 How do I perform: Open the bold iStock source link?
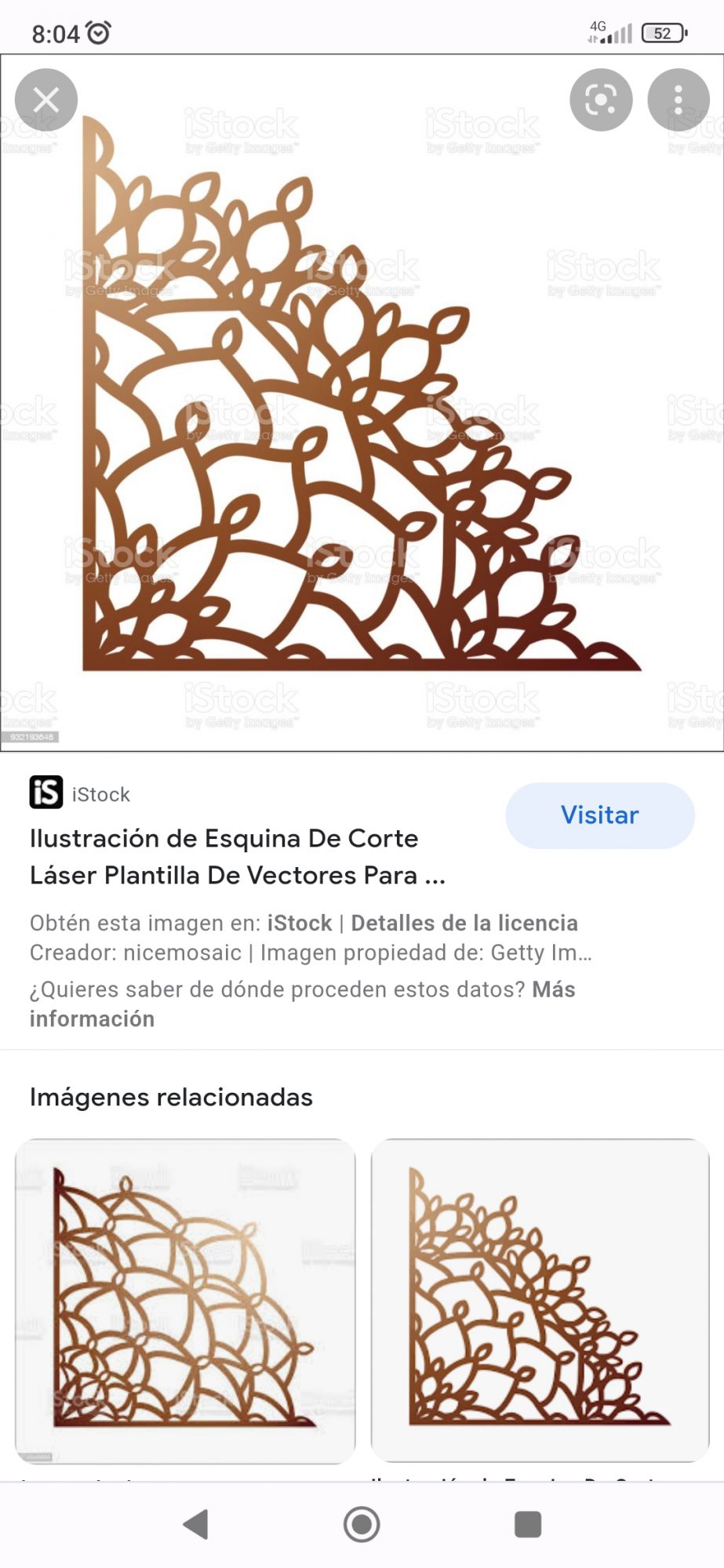300,924
